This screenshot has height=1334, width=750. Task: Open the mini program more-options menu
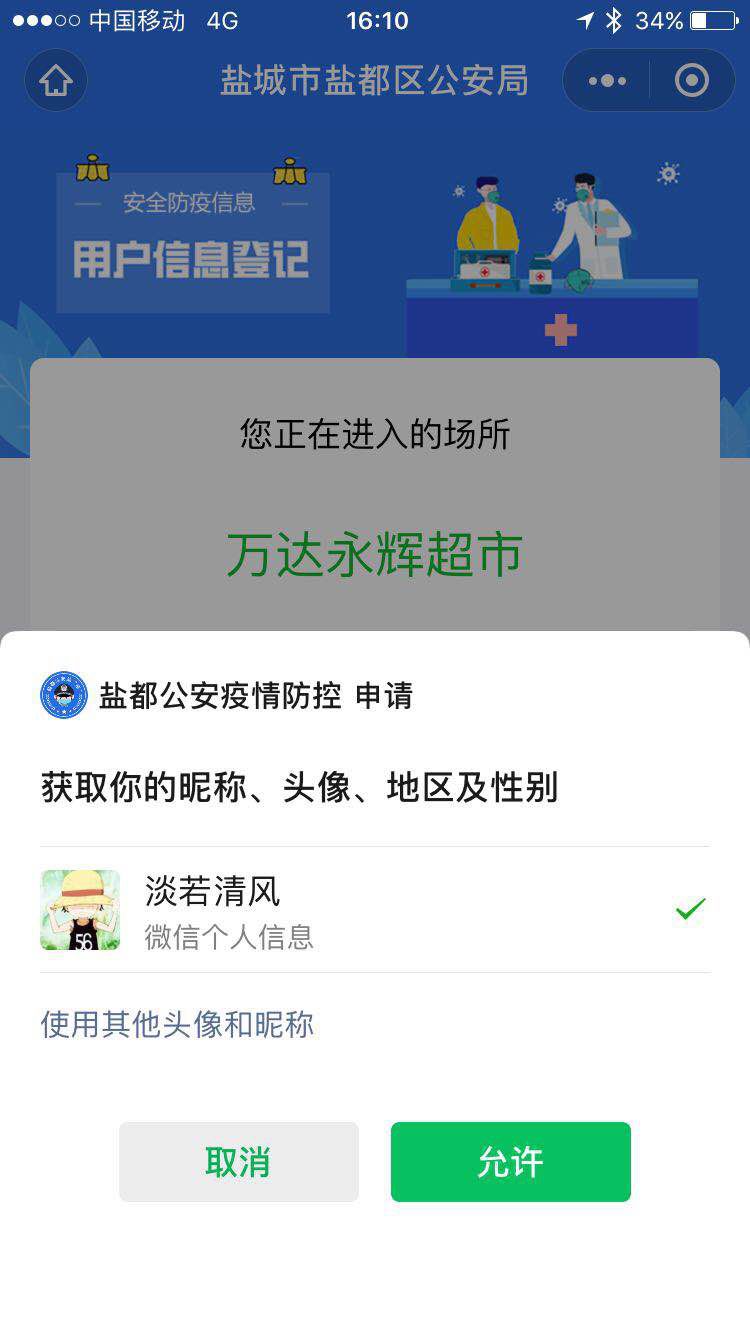click(x=607, y=80)
